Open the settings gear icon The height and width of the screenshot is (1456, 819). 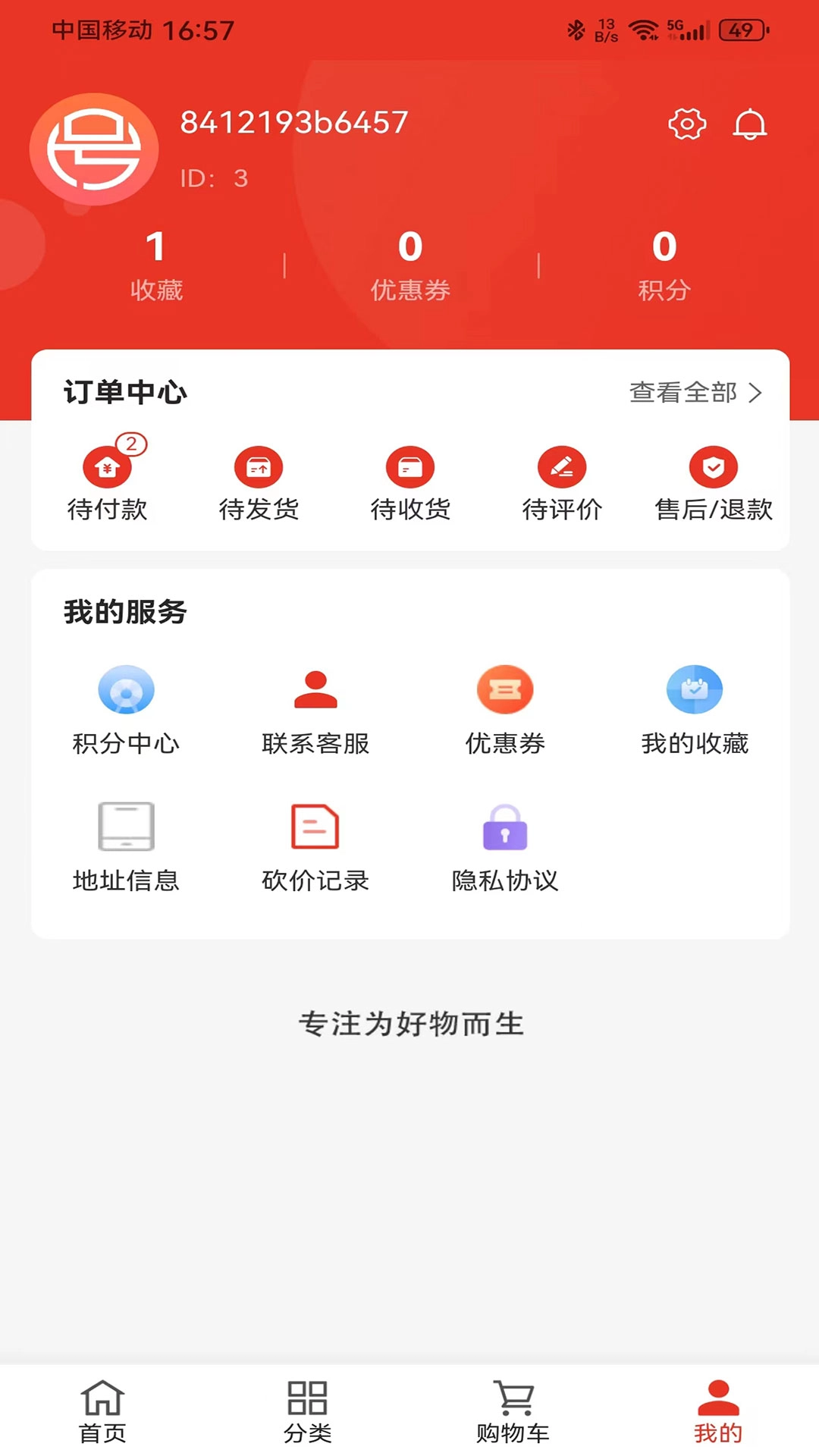[686, 124]
